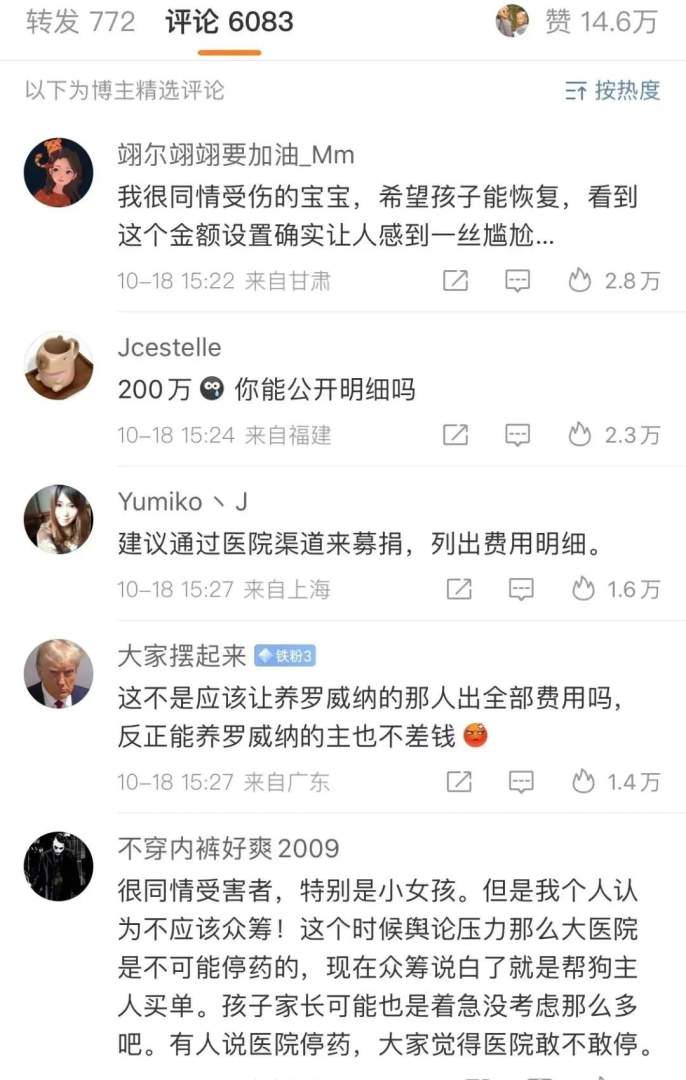View Jcestelle's profile avatar

[x=58, y=366]
